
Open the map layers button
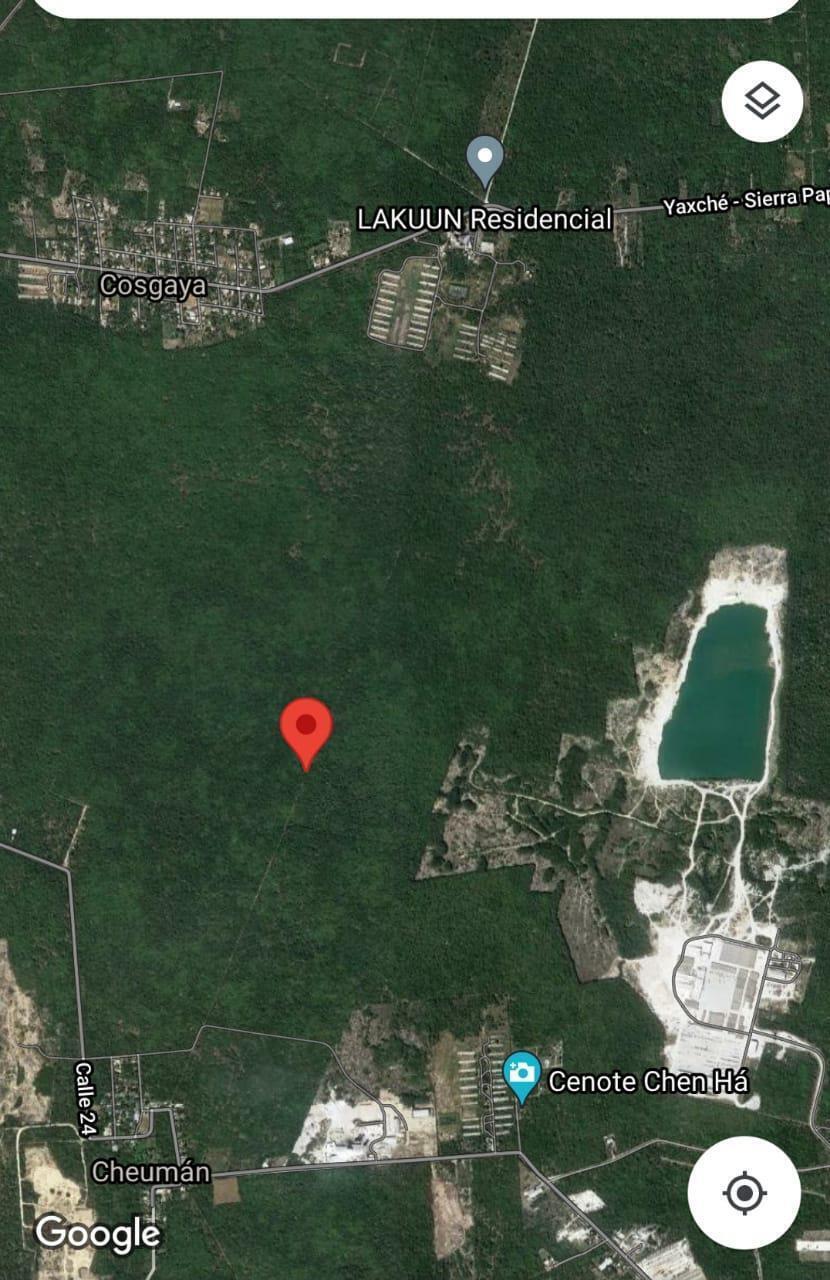tap(762, 101)
